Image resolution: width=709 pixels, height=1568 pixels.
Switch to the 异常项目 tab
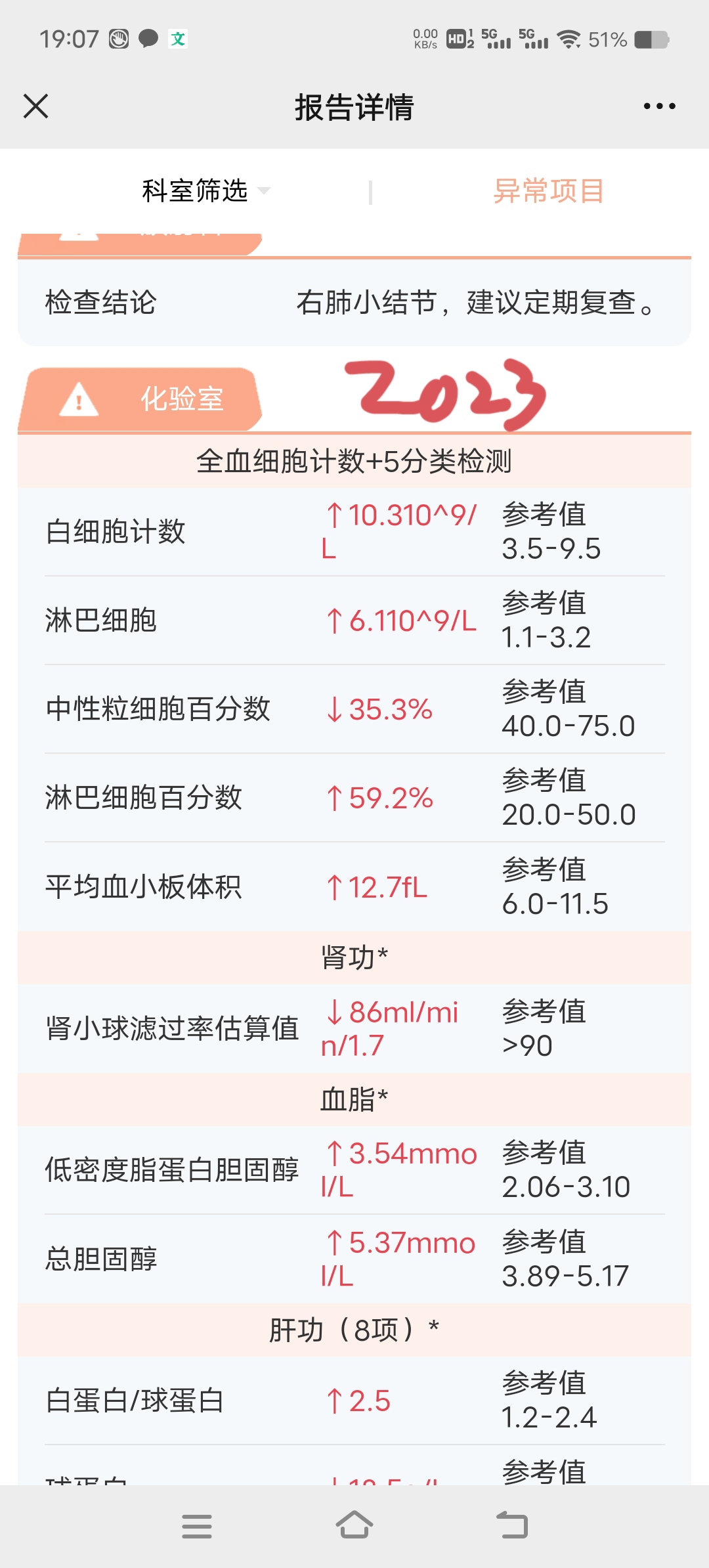[548, 191]
